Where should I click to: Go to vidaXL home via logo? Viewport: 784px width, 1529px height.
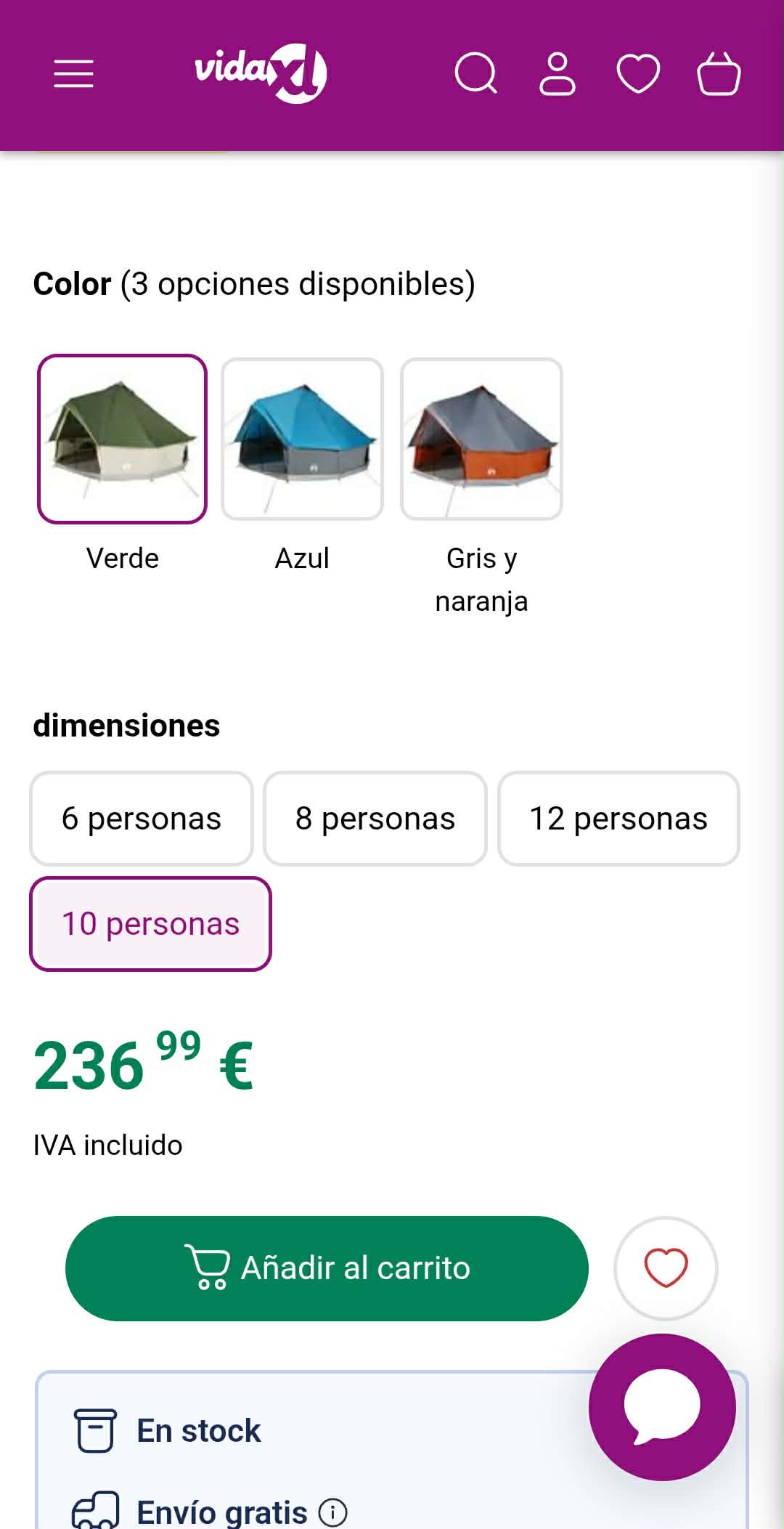click(x=260, y=73)
